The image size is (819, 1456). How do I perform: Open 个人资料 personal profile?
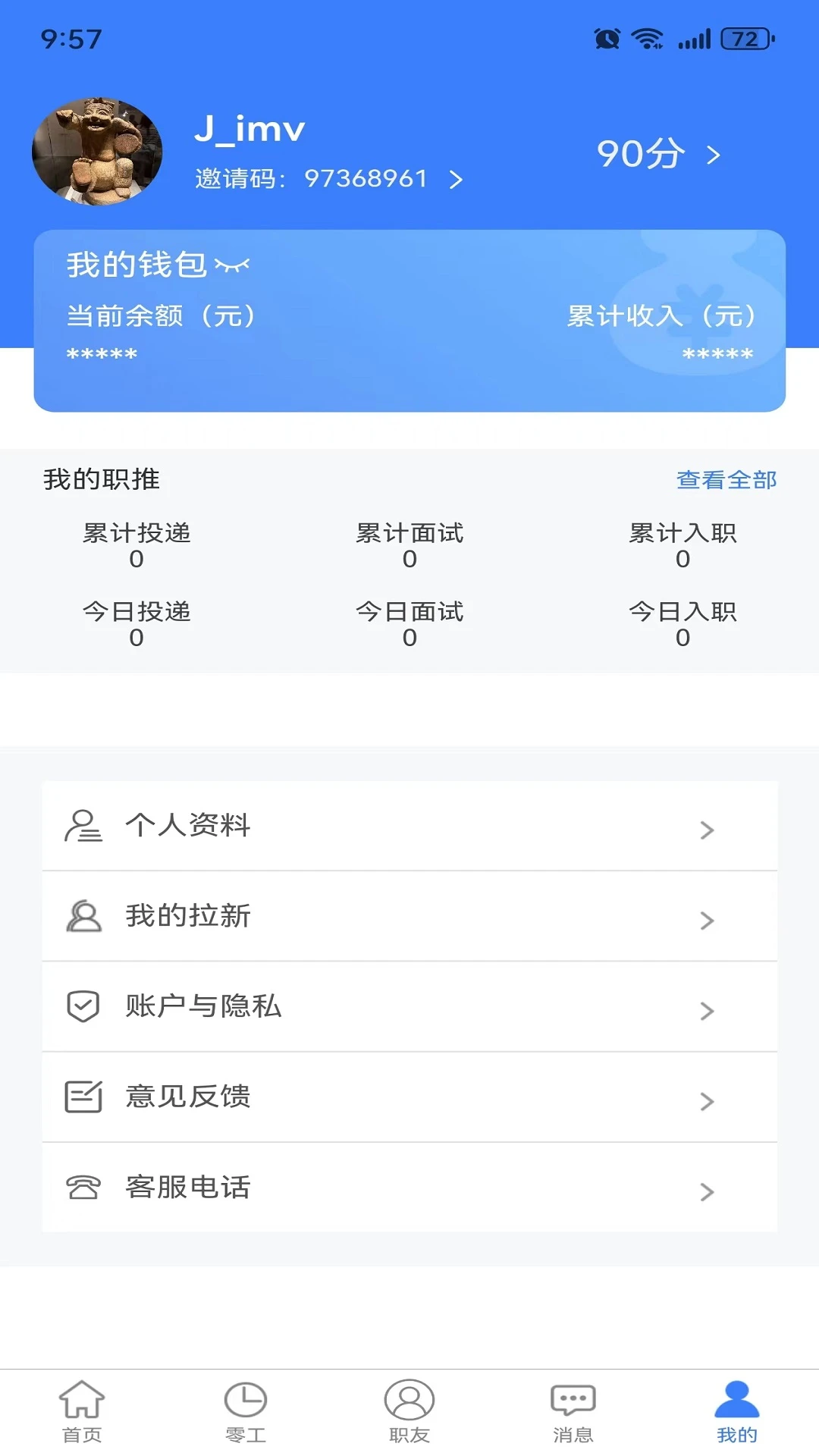pyautogui.click(x=409, y=826)
